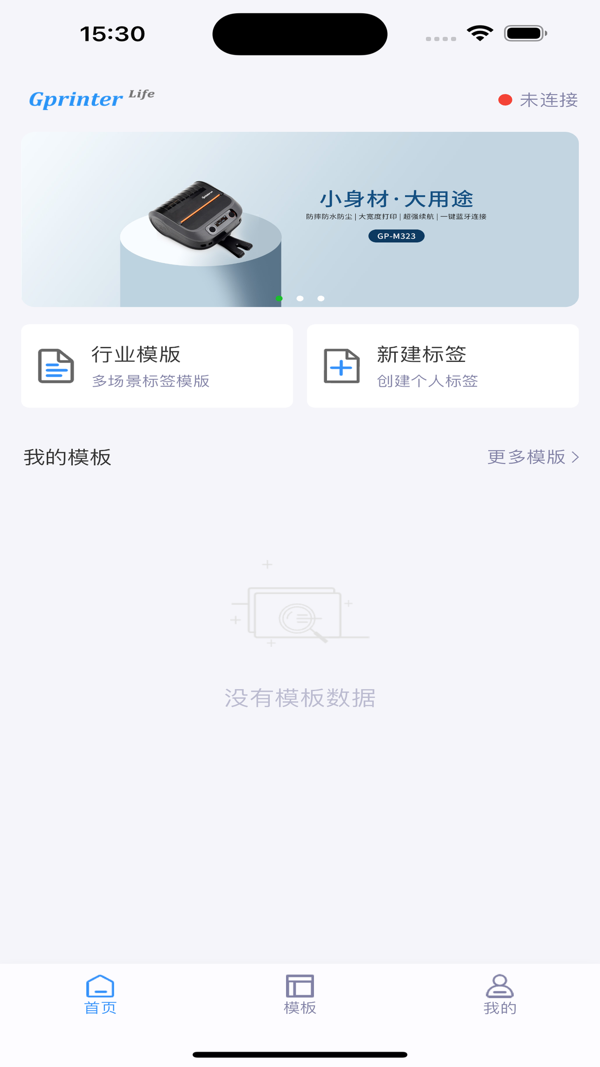This screenshot has height=1067, width=600.
Task: Tap the 未连接 connection status
Action: tap(538, 100)
